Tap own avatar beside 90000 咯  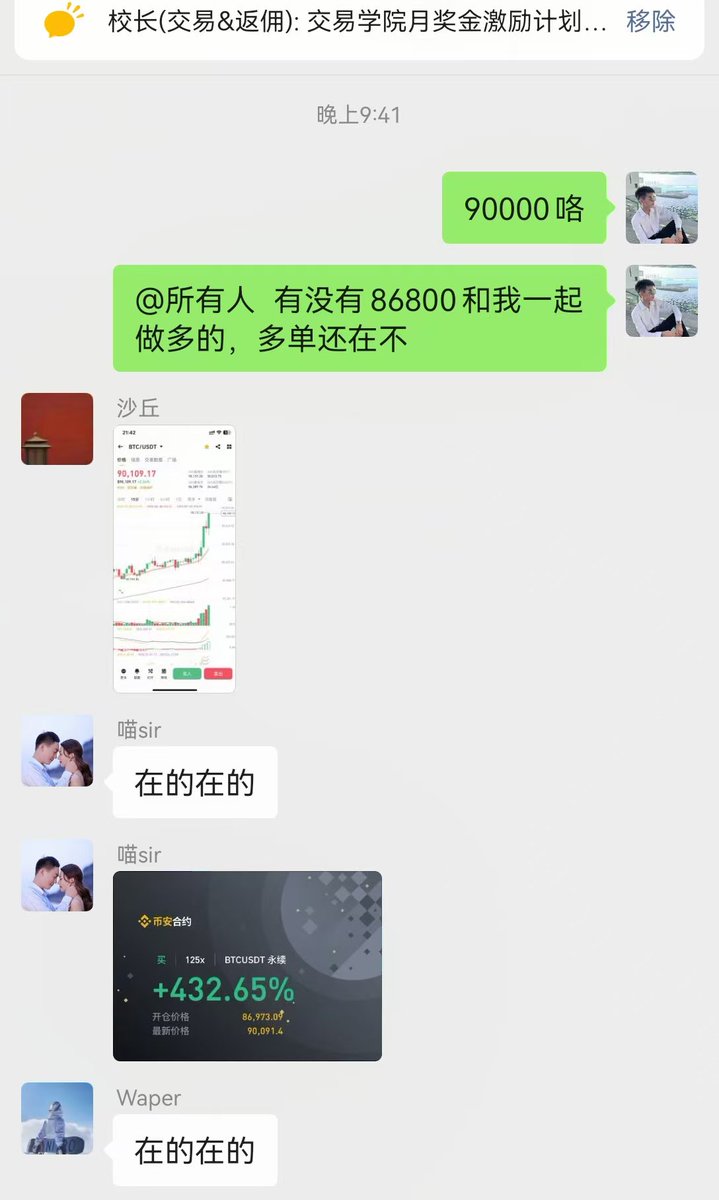662,208
